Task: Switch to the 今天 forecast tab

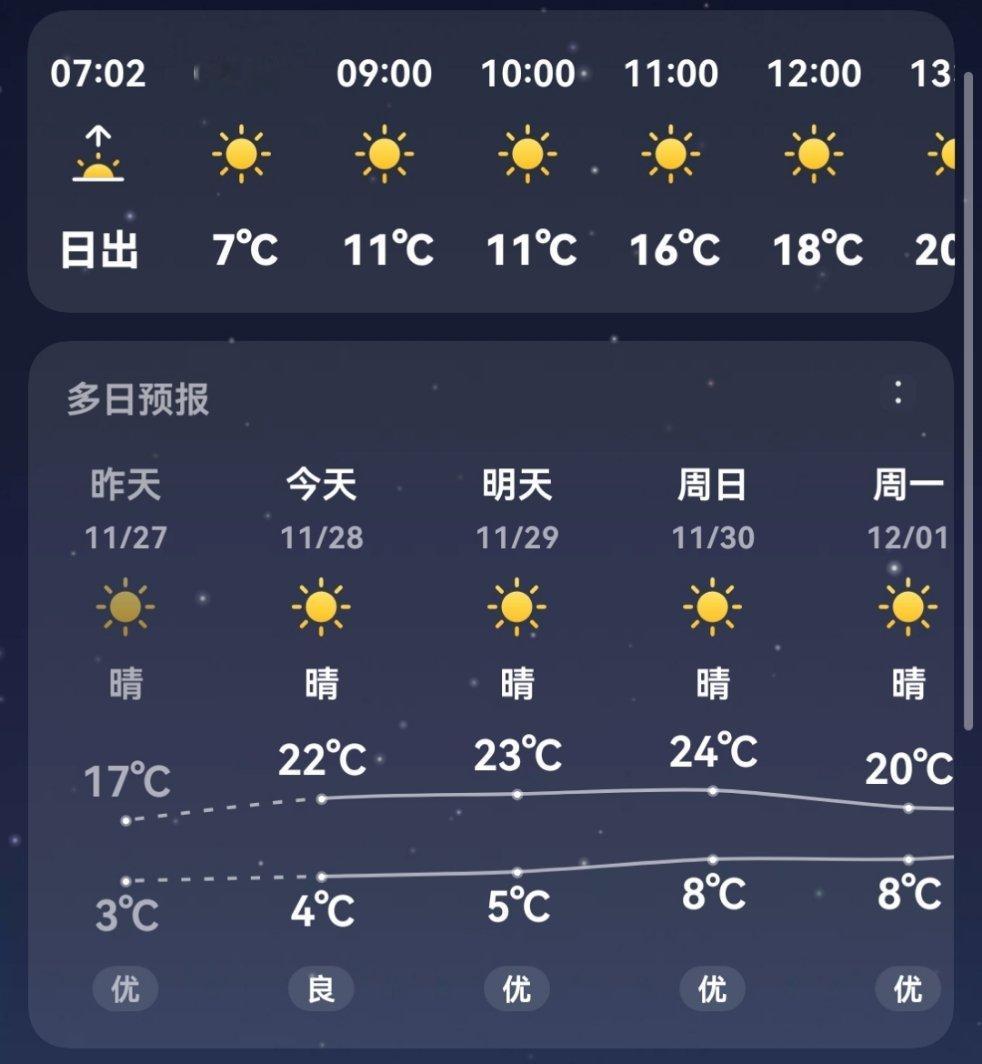Action: point(320,487)
